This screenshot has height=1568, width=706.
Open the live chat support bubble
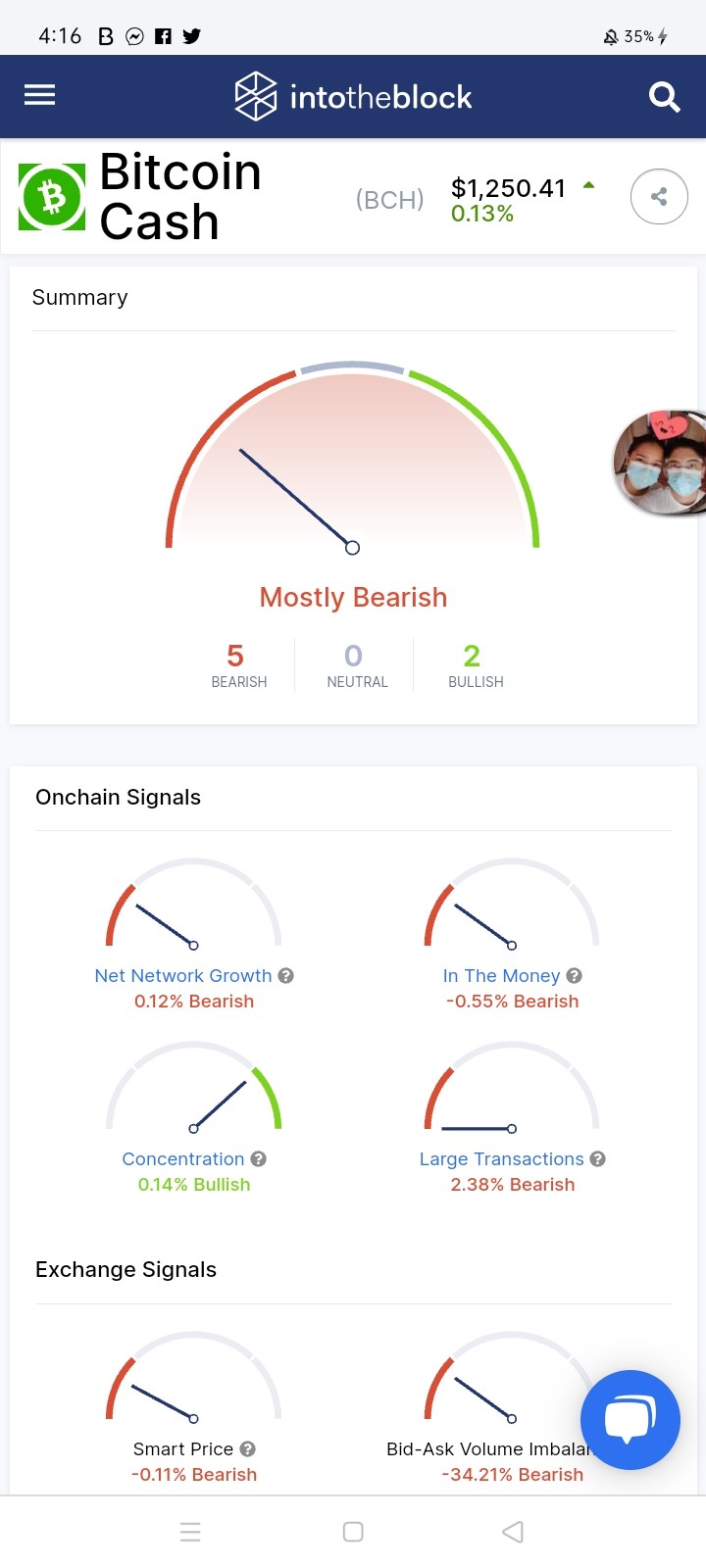tap(630, 1420)
